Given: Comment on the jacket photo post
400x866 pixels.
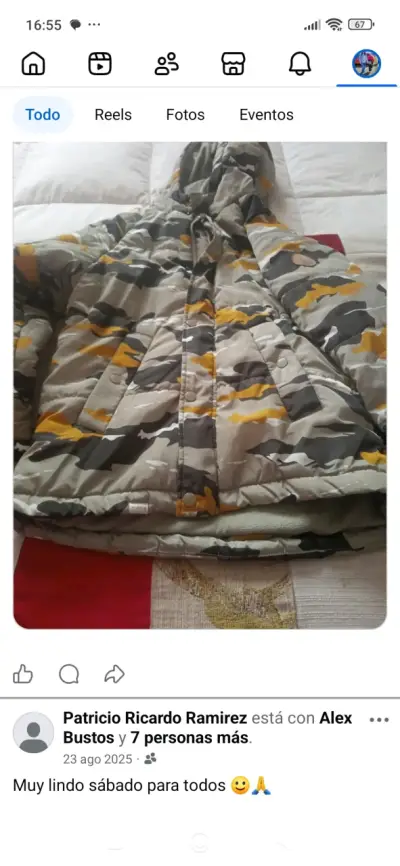Looking at the screenshot, I should [69, 674].
